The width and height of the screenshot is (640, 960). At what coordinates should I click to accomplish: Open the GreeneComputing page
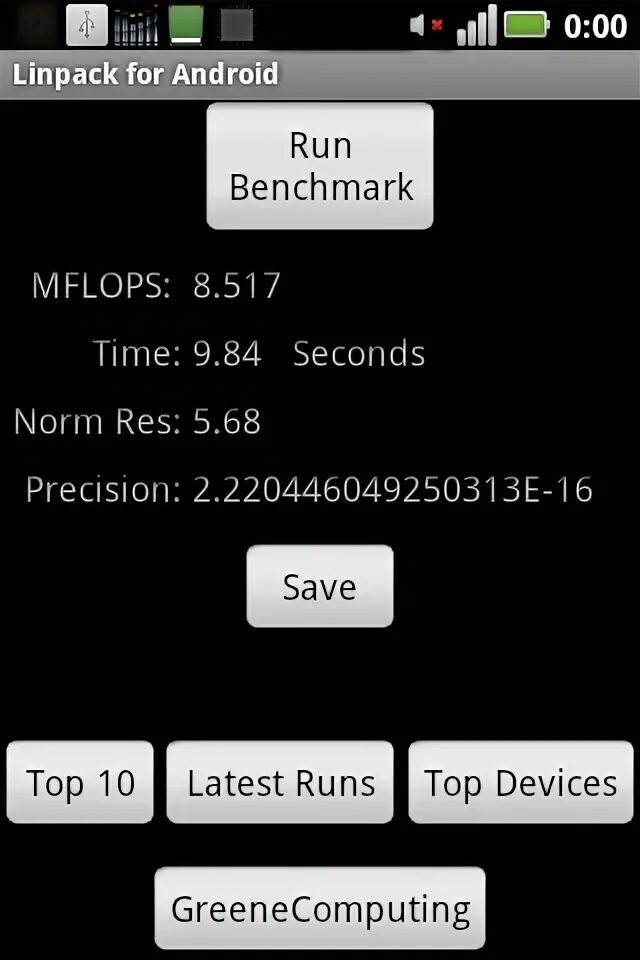(x=320, y=908)
